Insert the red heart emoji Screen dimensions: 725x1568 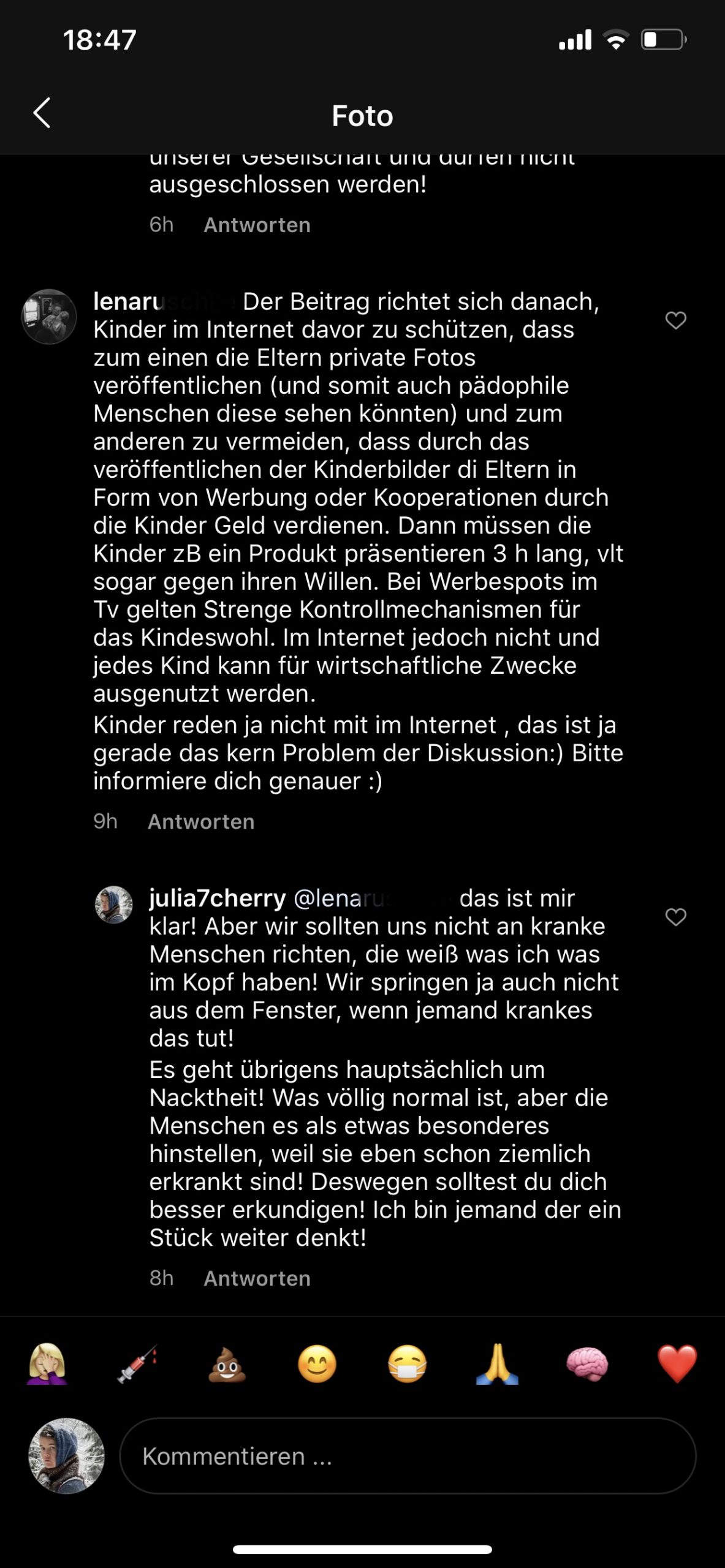677,1365
